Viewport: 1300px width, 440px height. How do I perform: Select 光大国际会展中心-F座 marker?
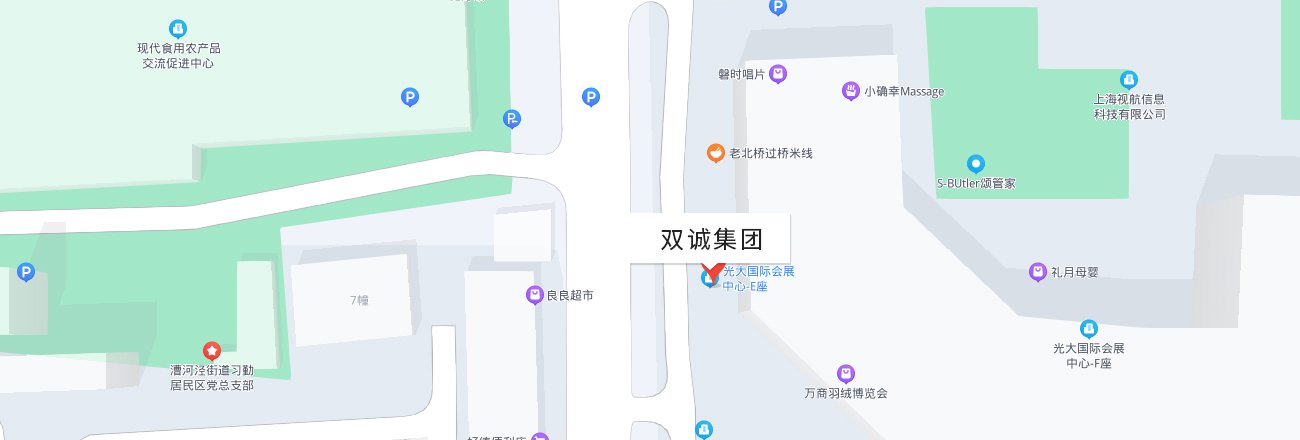click(x=1089, y=328)
